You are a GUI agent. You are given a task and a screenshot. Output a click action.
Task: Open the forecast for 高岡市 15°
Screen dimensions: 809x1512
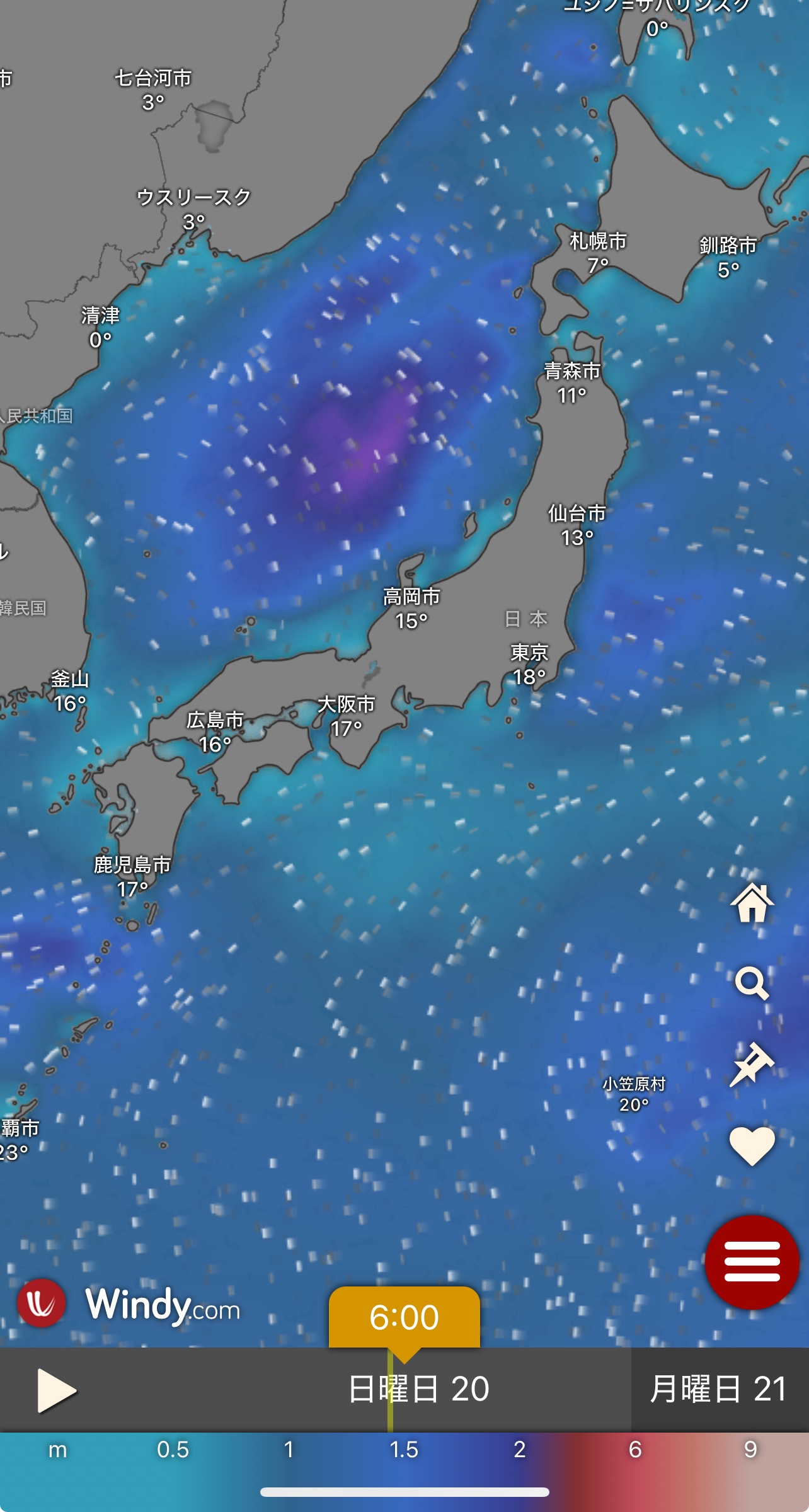[x=411, y=609]
